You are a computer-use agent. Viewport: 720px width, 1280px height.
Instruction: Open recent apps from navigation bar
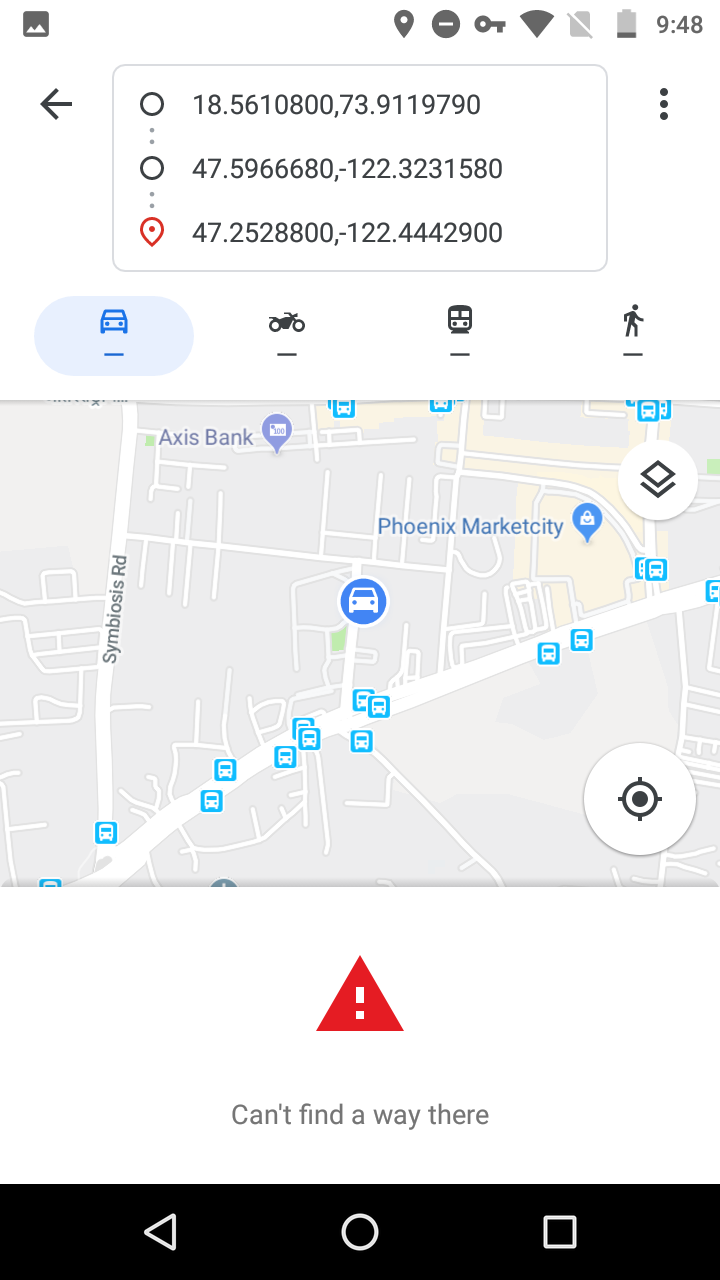[x=559, y=1232]
